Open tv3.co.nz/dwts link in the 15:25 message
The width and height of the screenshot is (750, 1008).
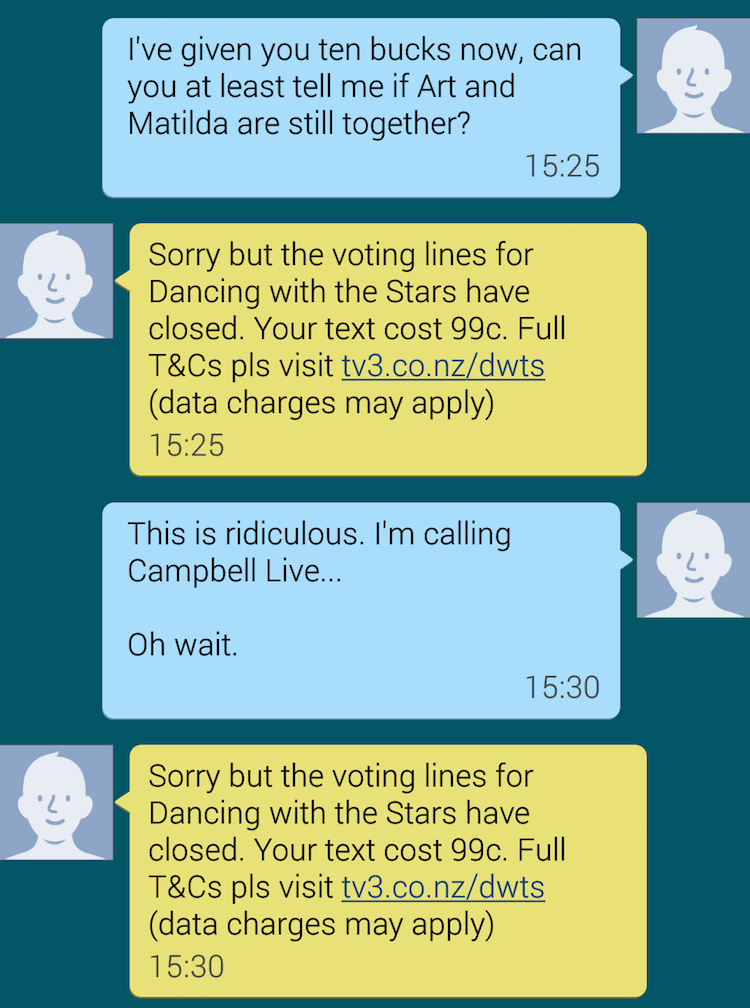(443, 366)
